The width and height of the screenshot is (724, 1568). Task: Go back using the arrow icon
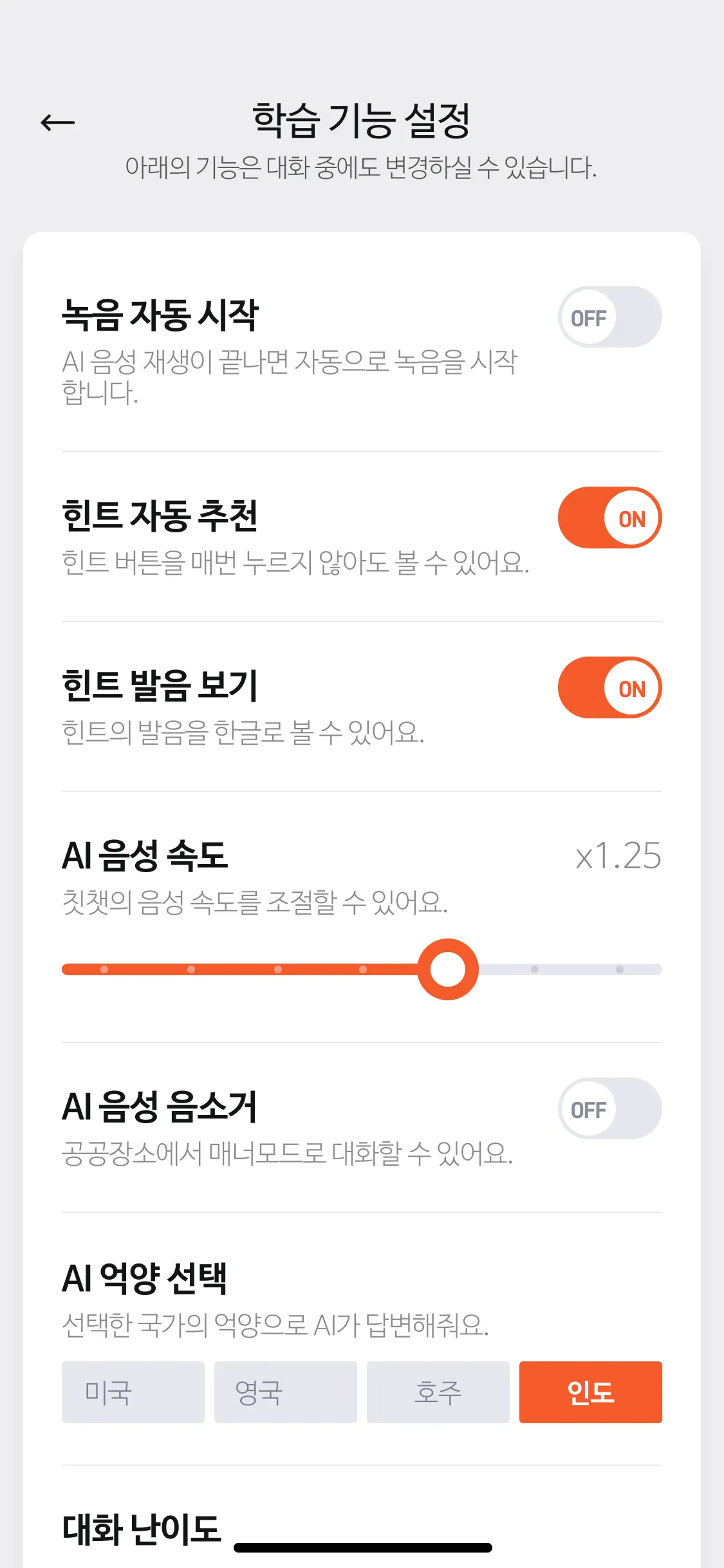[58, 122]
